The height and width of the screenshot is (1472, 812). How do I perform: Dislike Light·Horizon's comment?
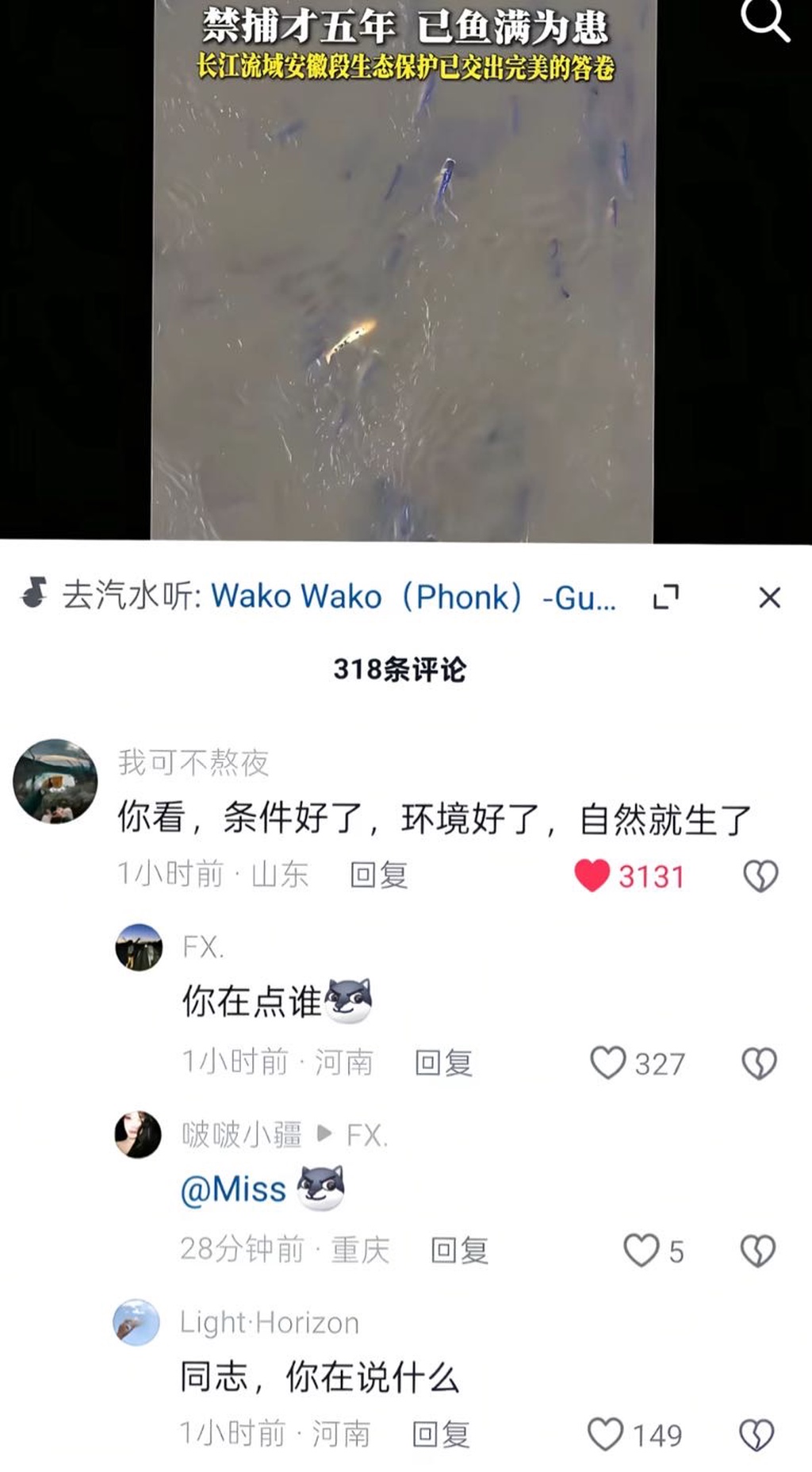[756, 1434]
